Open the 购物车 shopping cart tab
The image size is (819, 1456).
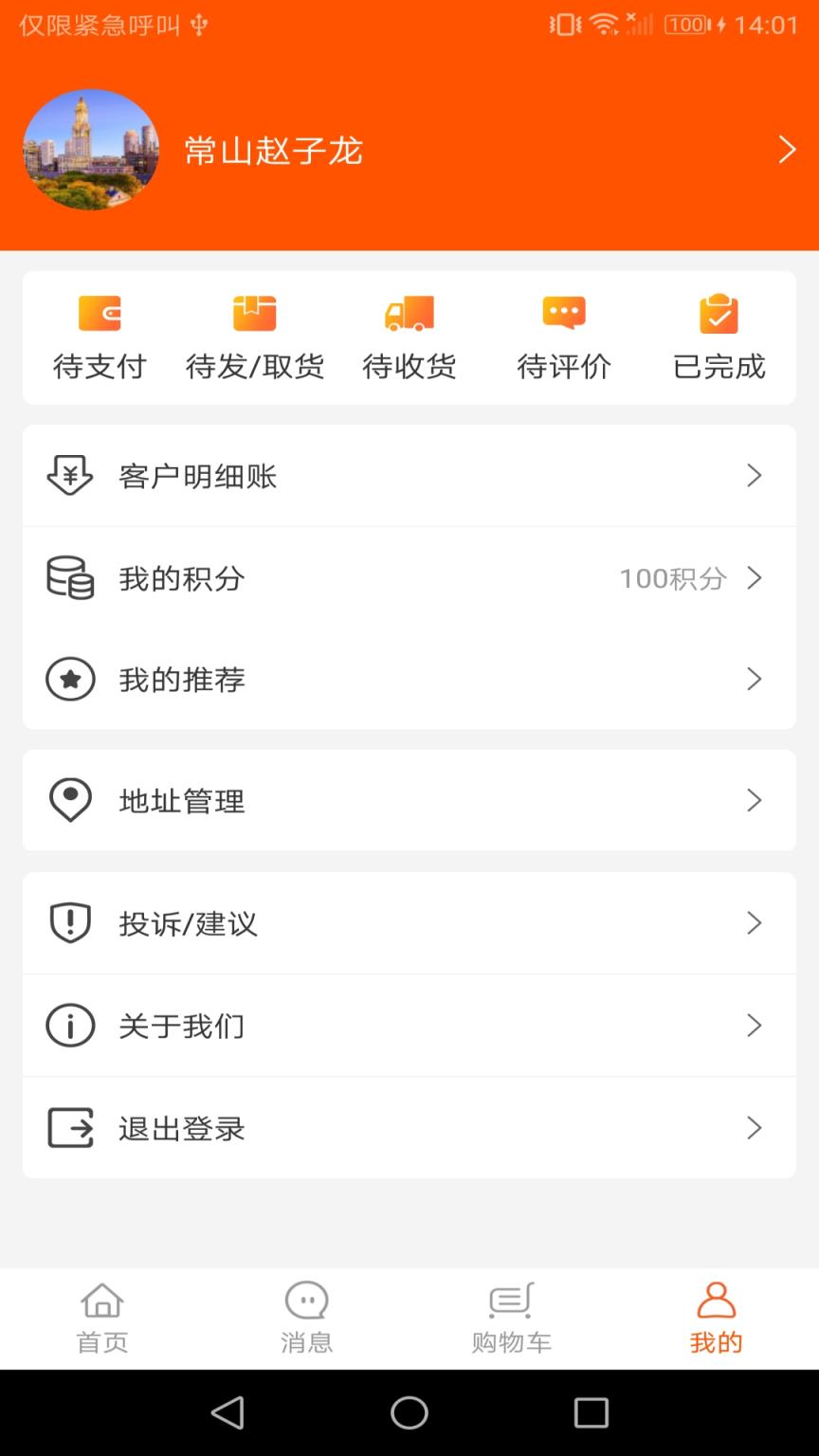tap(511, 1318)
